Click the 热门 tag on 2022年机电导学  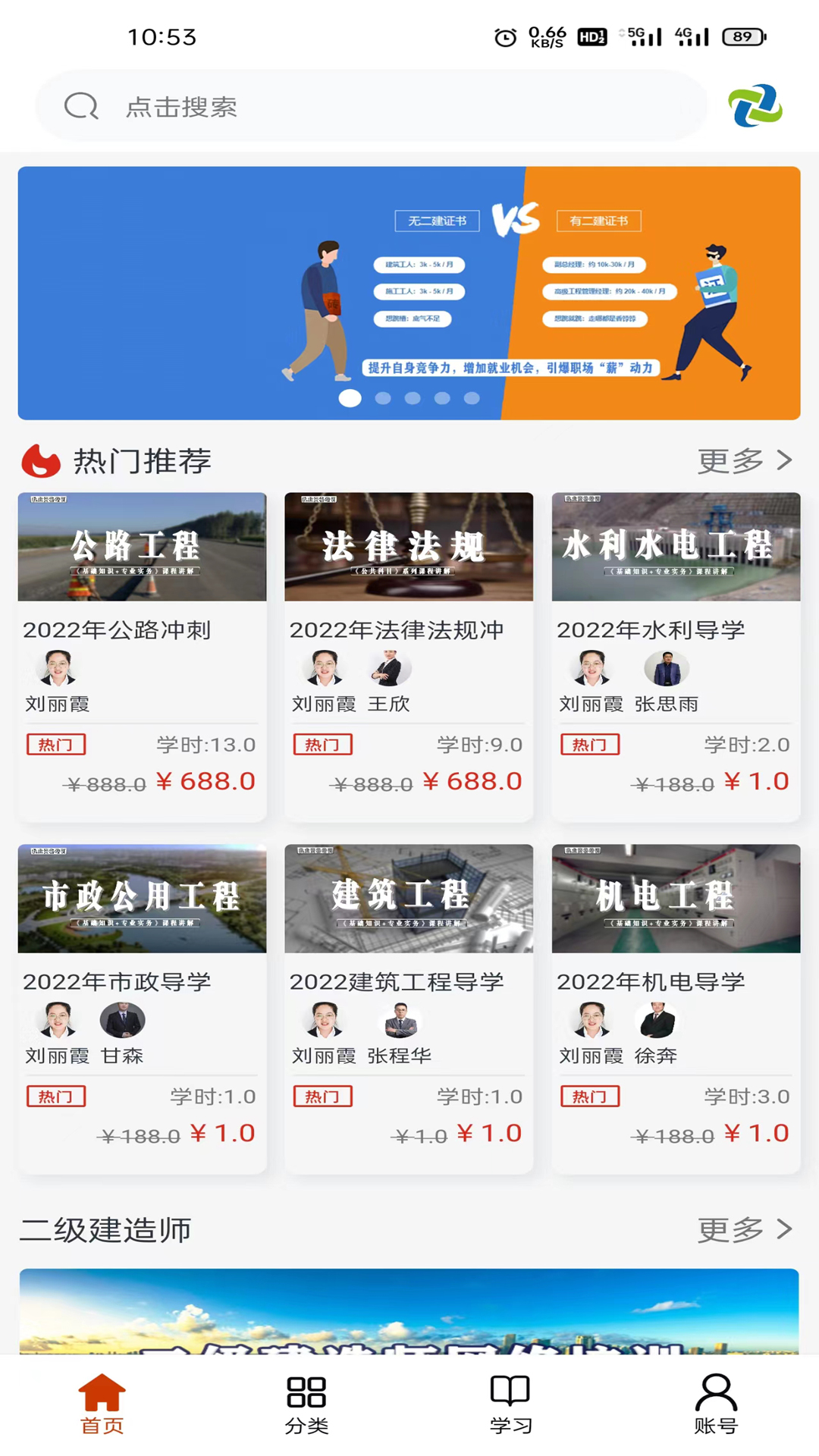point(590,1097)
